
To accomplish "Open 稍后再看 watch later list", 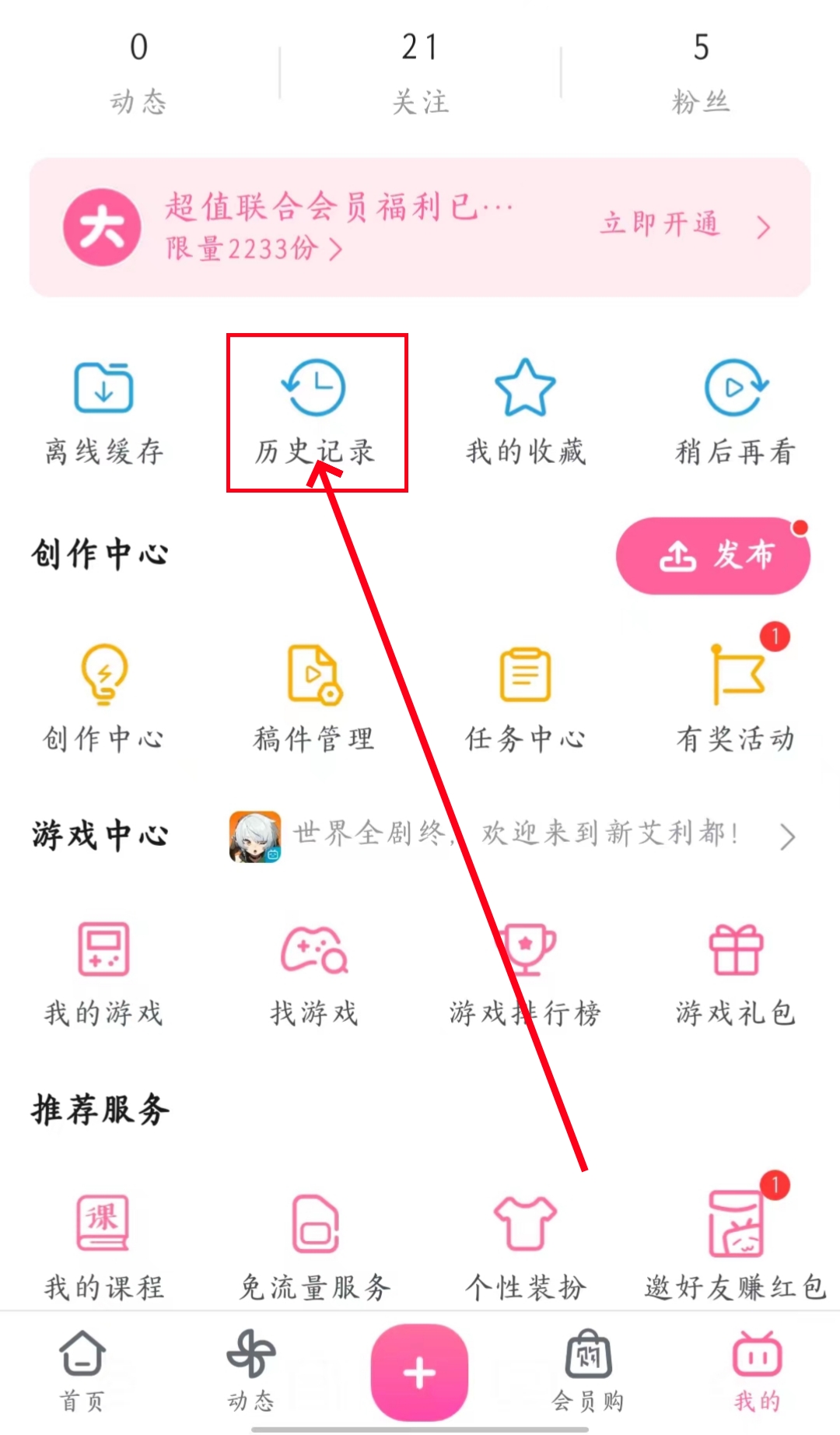I will (735, 411).
